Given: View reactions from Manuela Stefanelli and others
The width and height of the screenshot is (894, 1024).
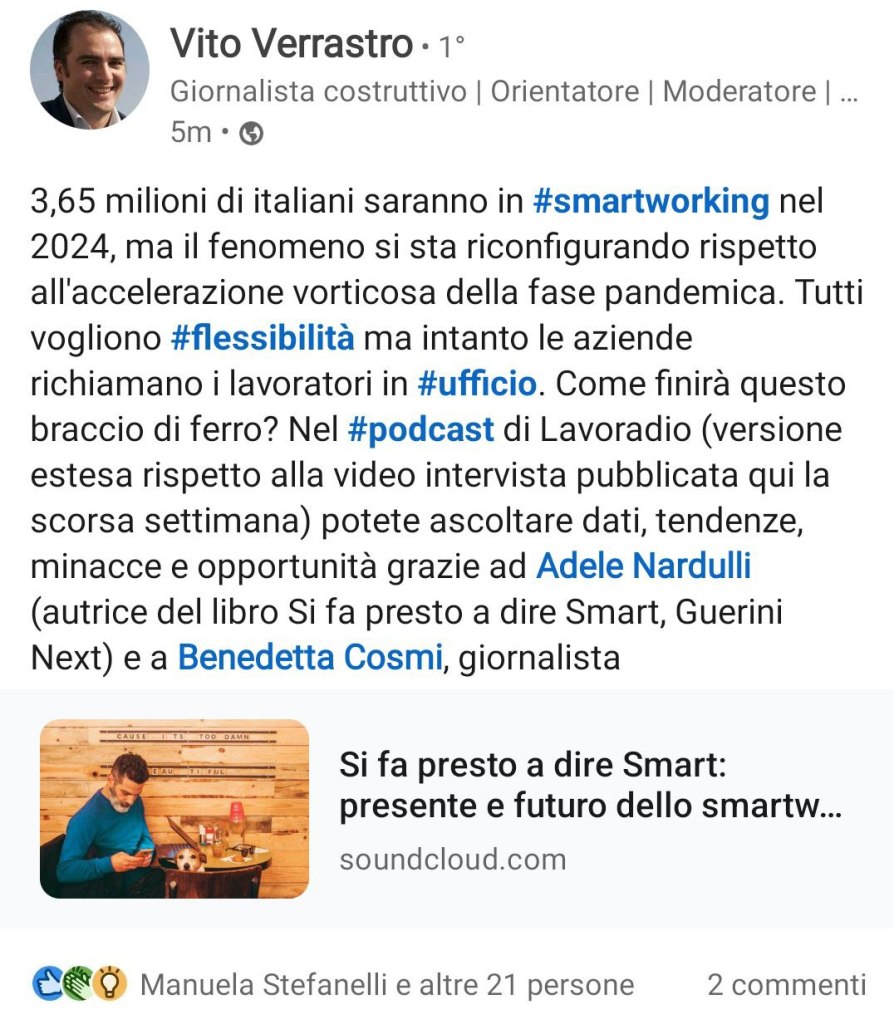Looking at the screenshot, I should coord(386,985).
